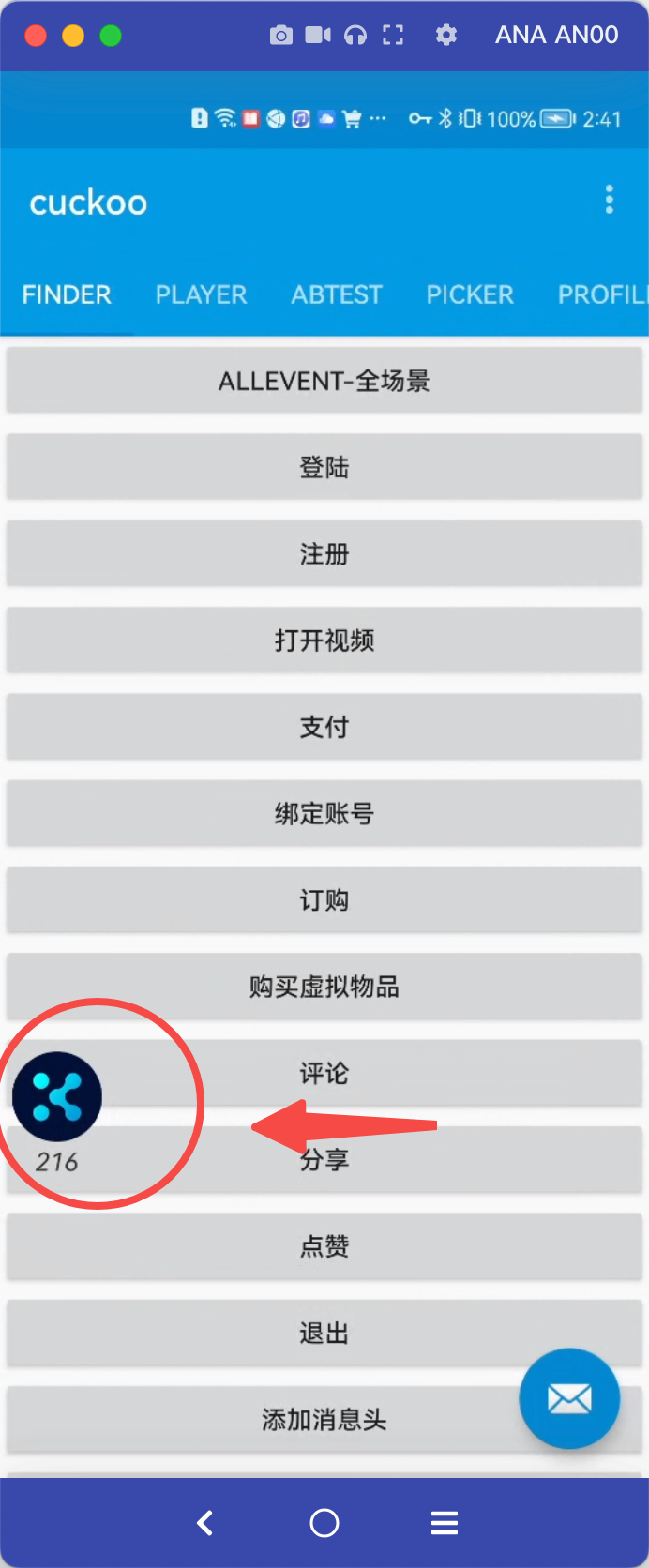
Task: Tap the 订购 button
Action: [x=324, y=900]
